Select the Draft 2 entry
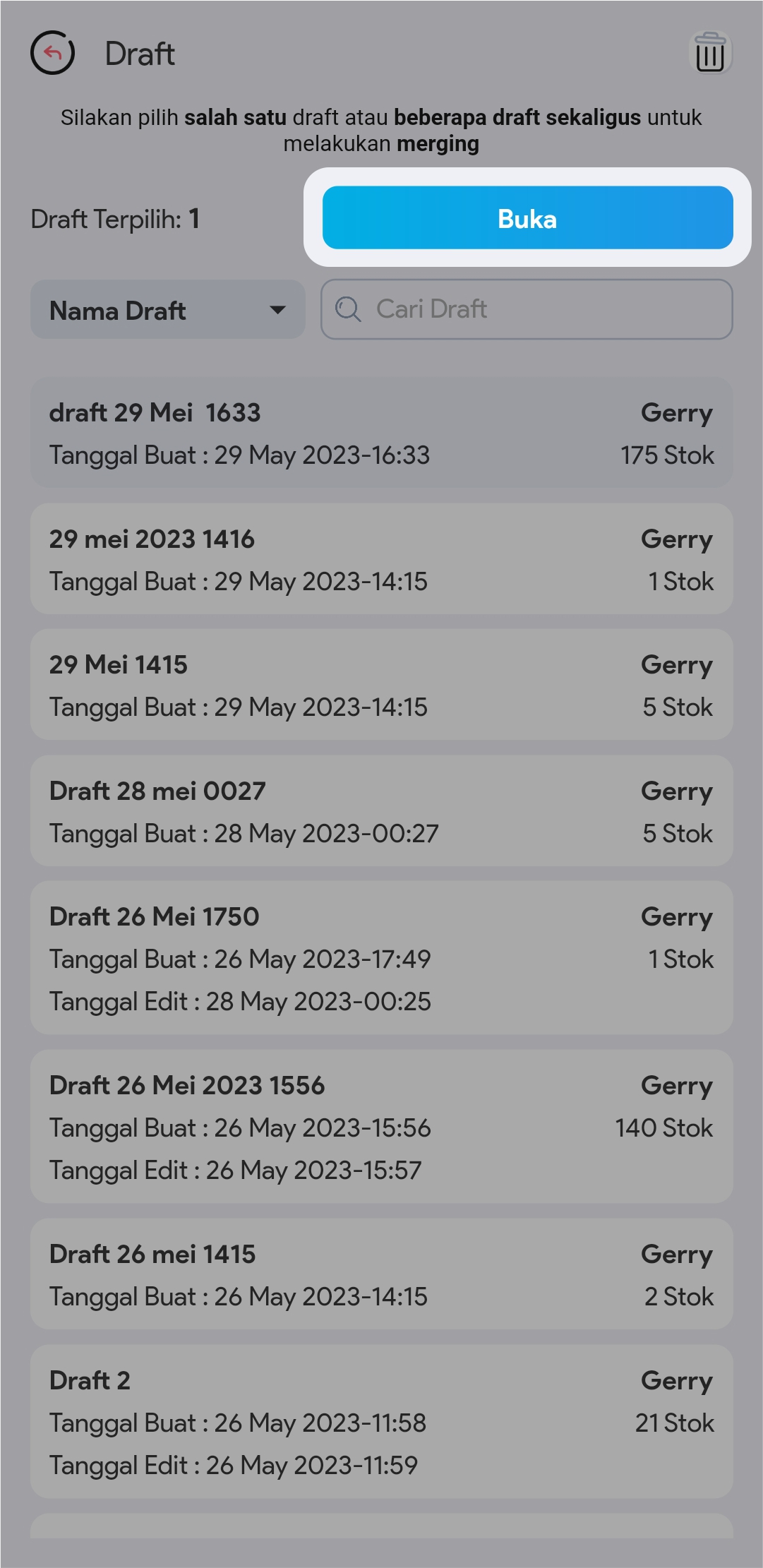Image resolution: width=763 pixels, height=1568 pixels. [381, 1422]
